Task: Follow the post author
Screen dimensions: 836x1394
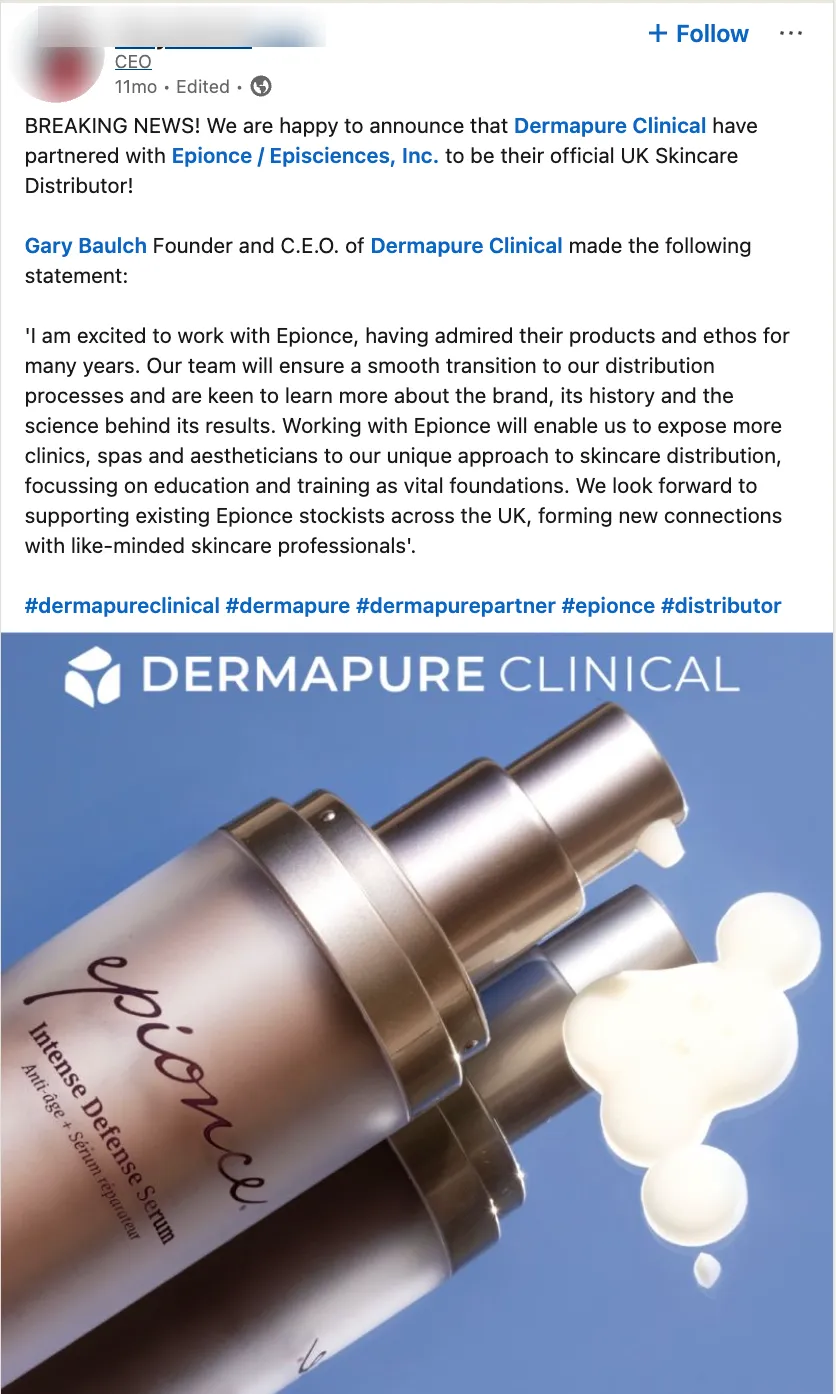Action: point(698,34)
